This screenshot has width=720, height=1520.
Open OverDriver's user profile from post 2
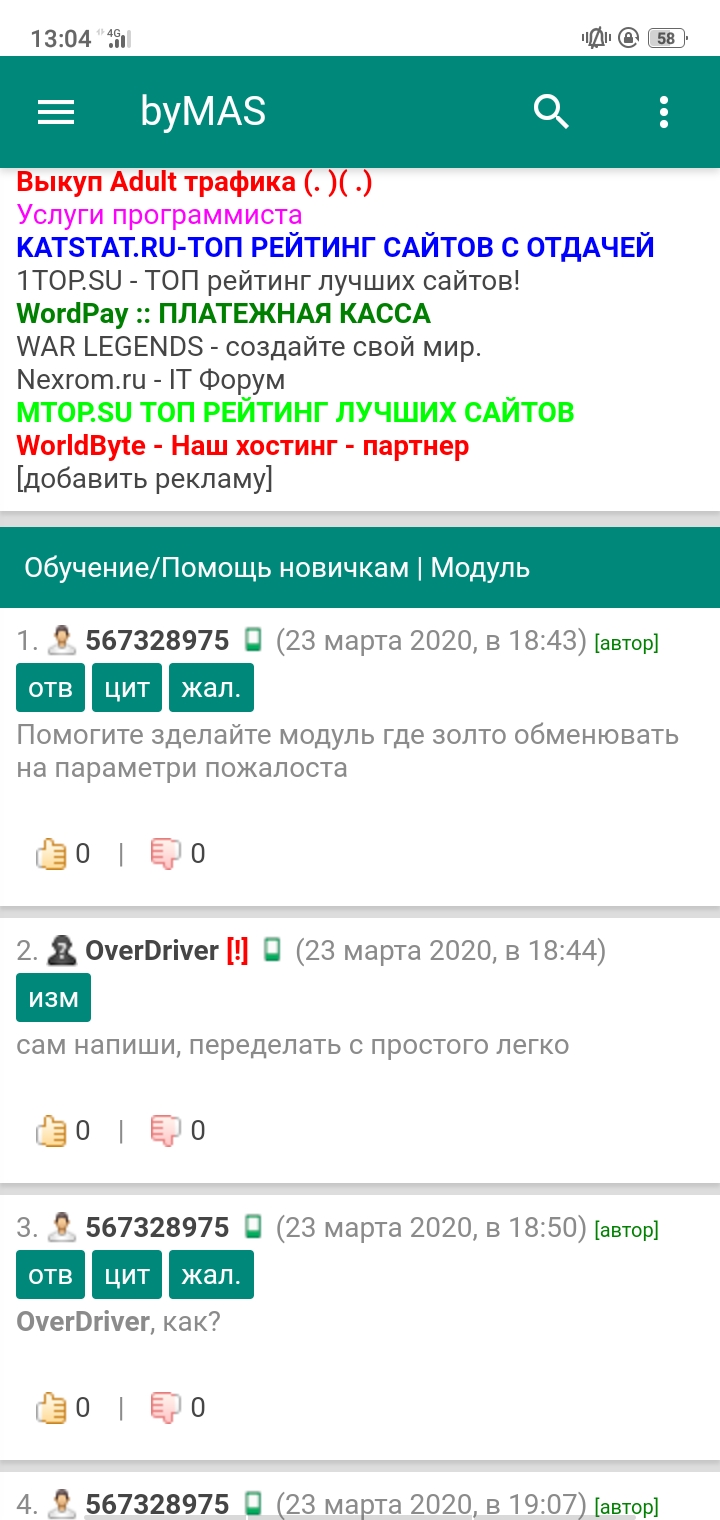[151, 950]
